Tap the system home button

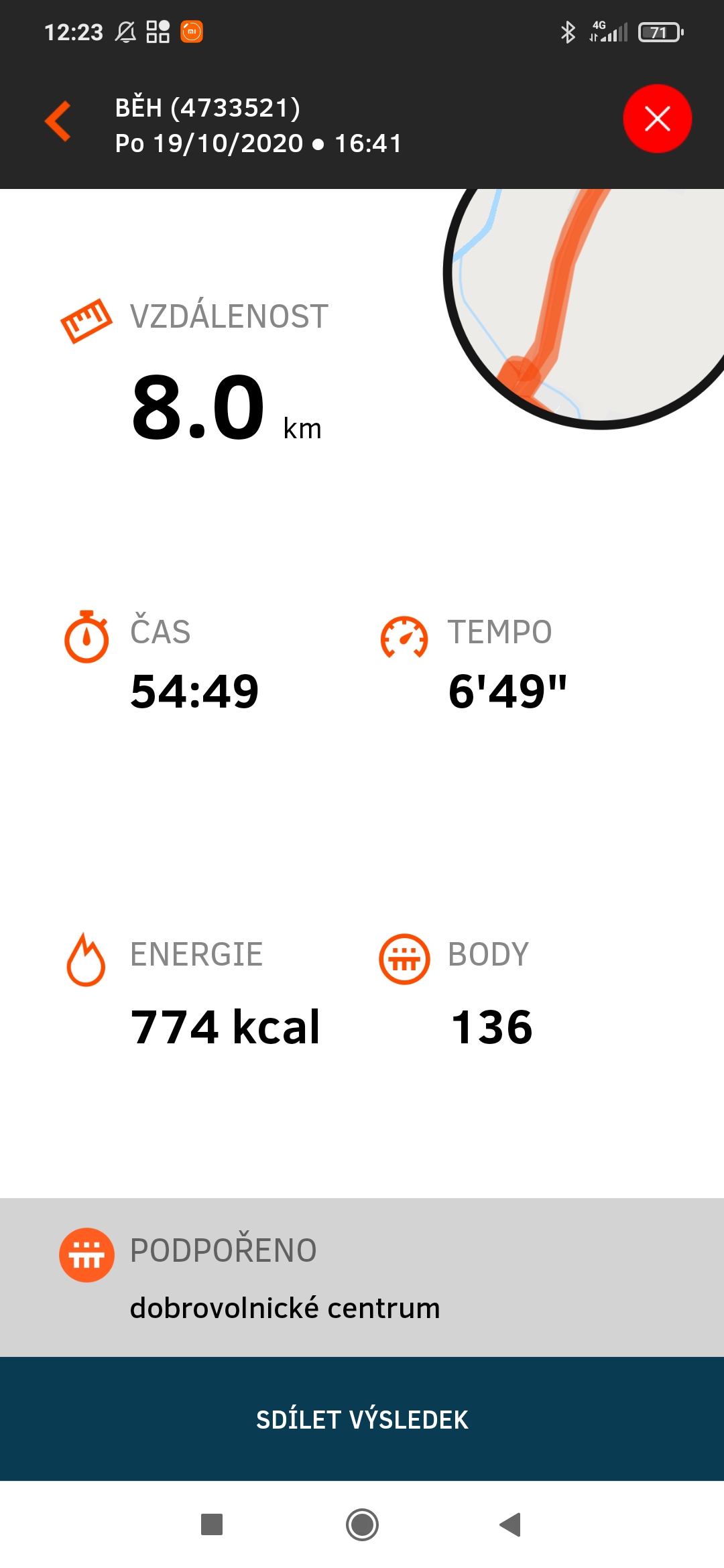pyautogui.click(x=362, y=1525)
